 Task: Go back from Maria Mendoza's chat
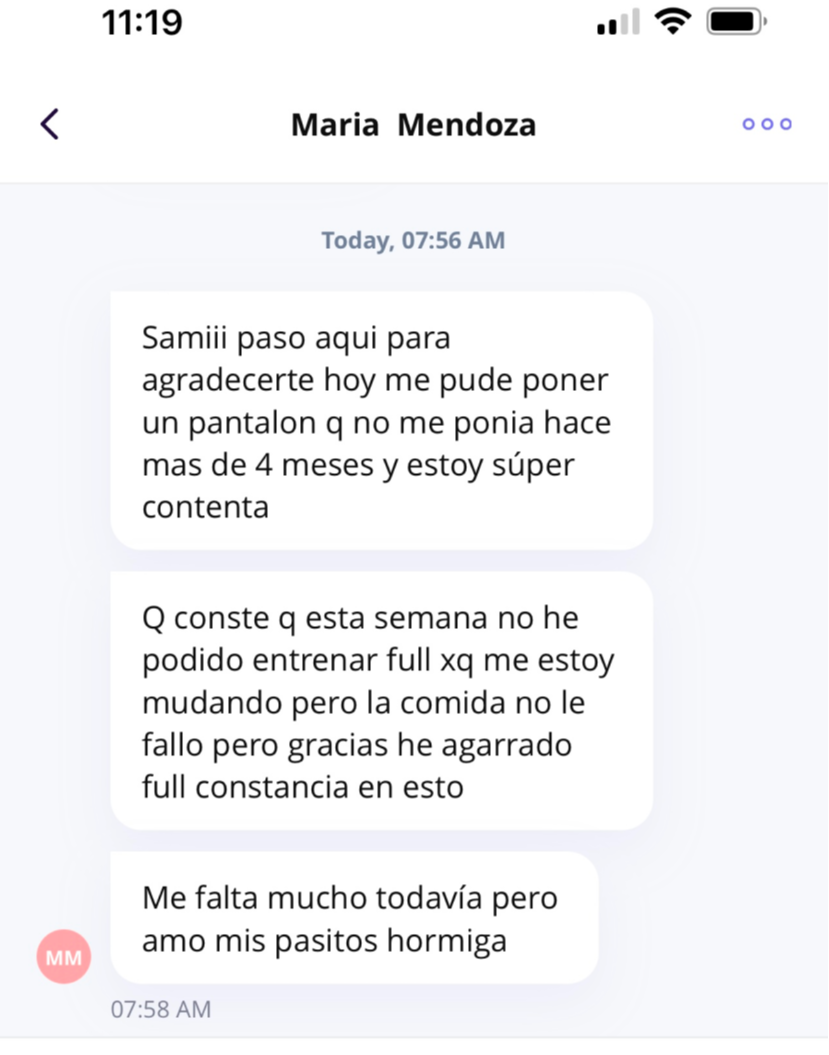(x=50, y=124)
